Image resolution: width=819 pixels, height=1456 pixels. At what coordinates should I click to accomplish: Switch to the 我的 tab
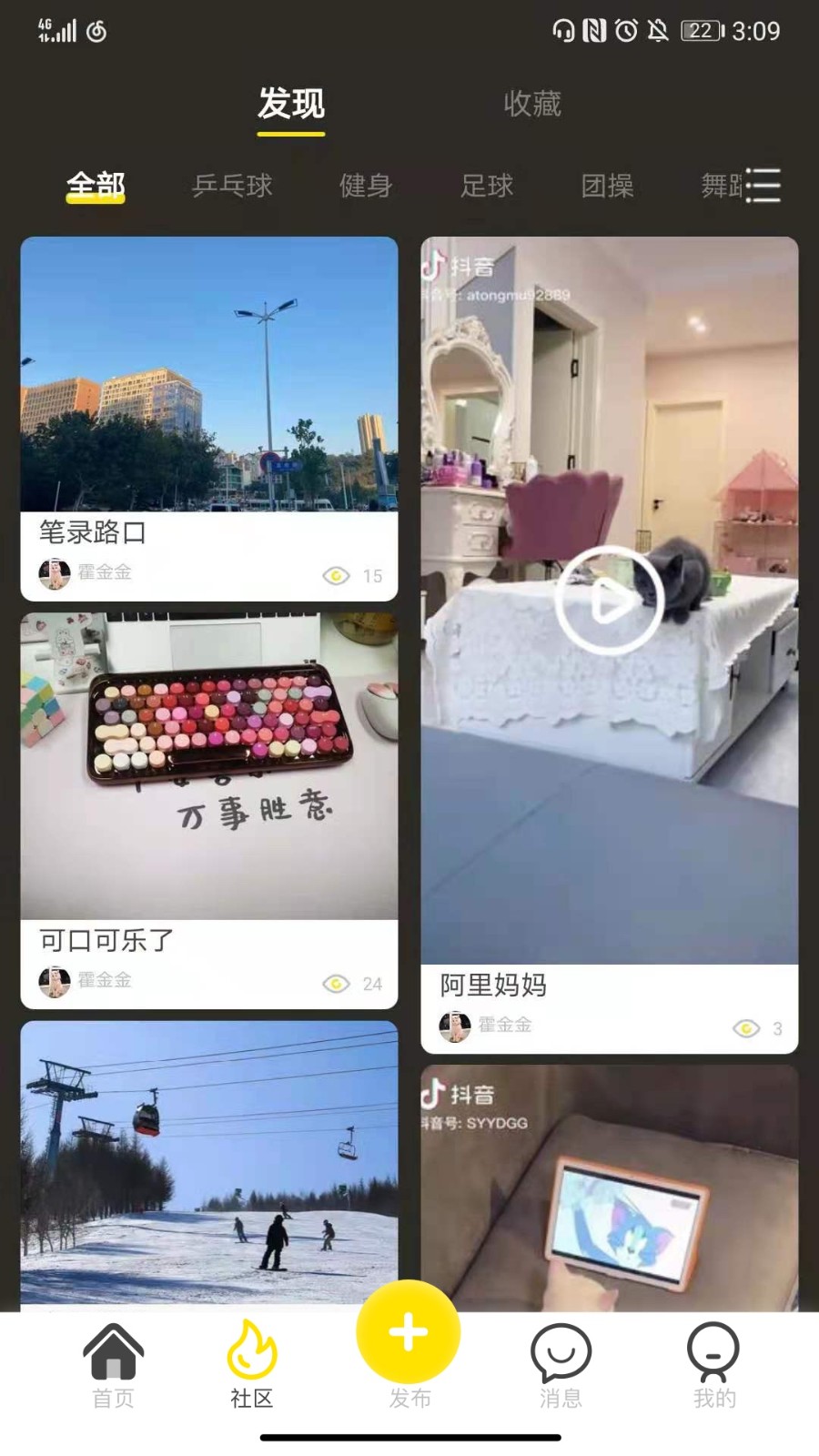[x=713, y=1365]
